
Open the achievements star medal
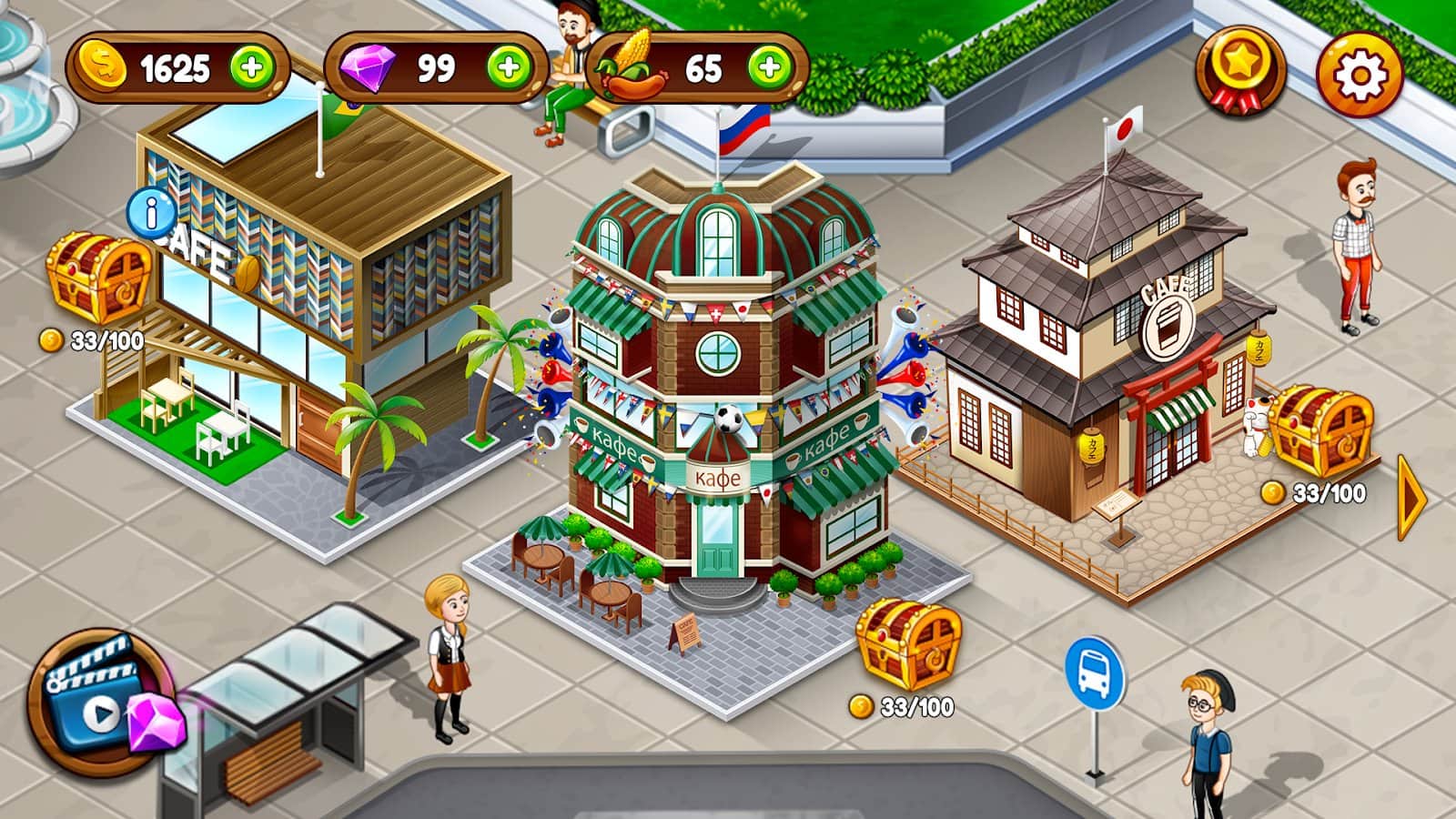point(1241,69)
